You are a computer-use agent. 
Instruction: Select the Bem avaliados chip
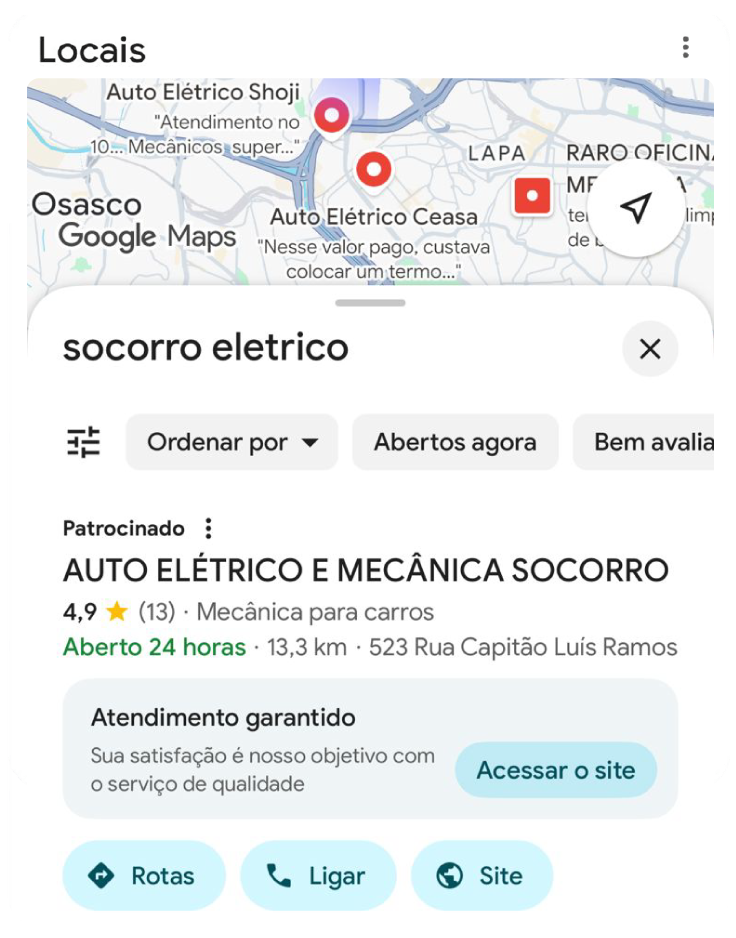[x=652, y=442]
